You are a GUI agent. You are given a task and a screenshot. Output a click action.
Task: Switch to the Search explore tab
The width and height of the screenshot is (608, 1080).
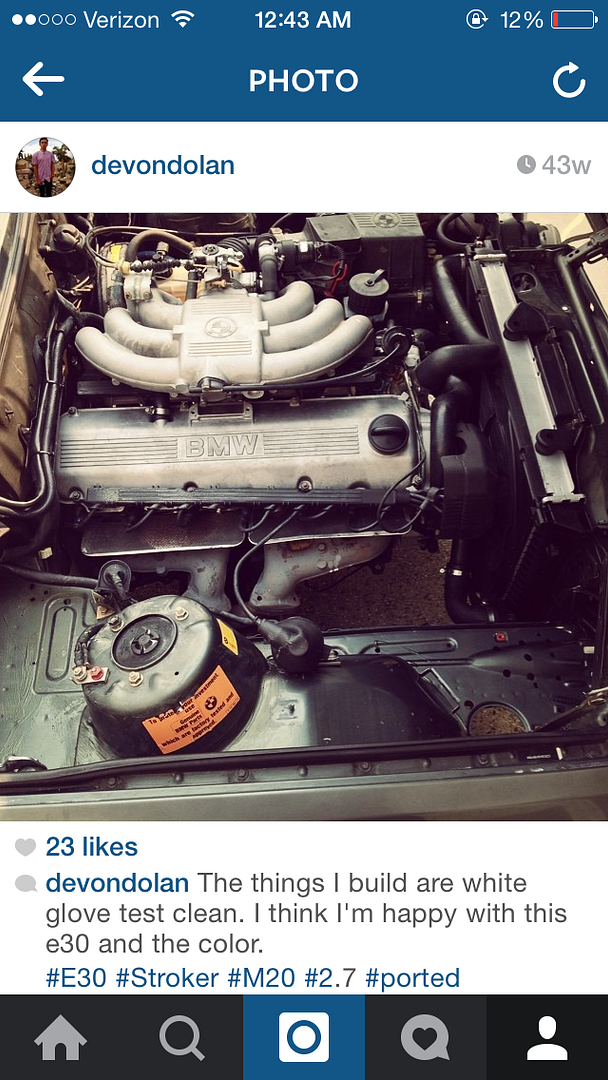coord(182,1038)
